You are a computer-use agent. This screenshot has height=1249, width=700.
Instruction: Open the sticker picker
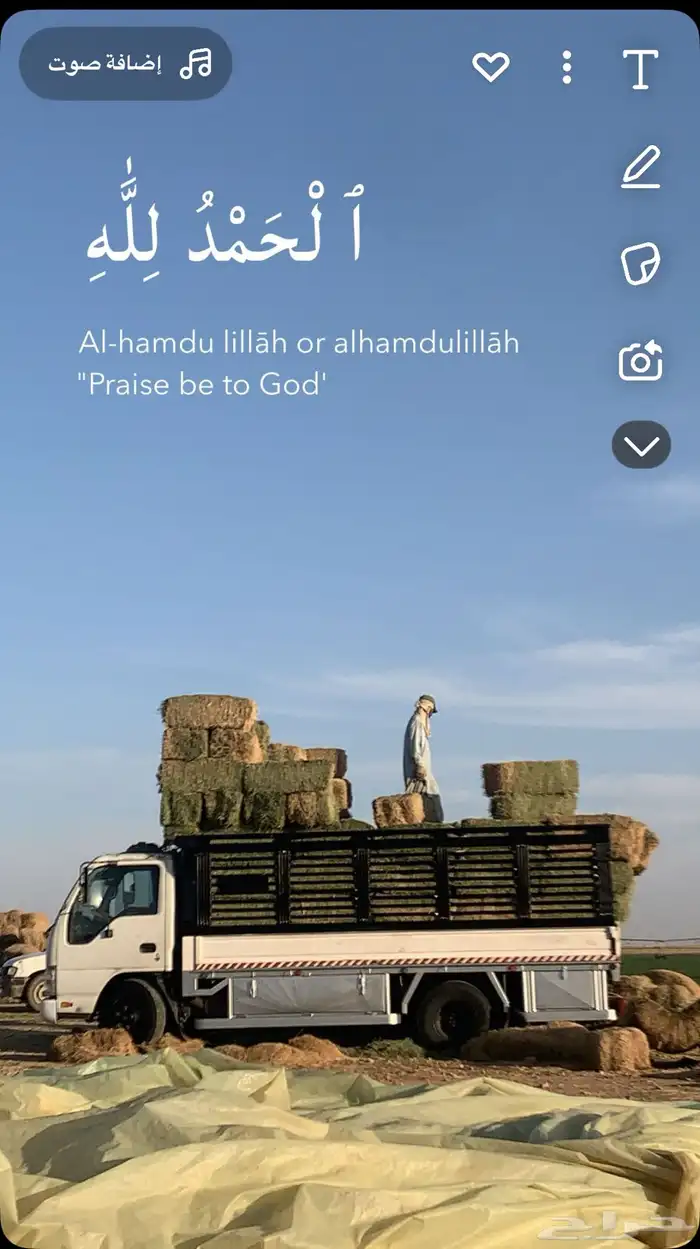pos(640,264)
